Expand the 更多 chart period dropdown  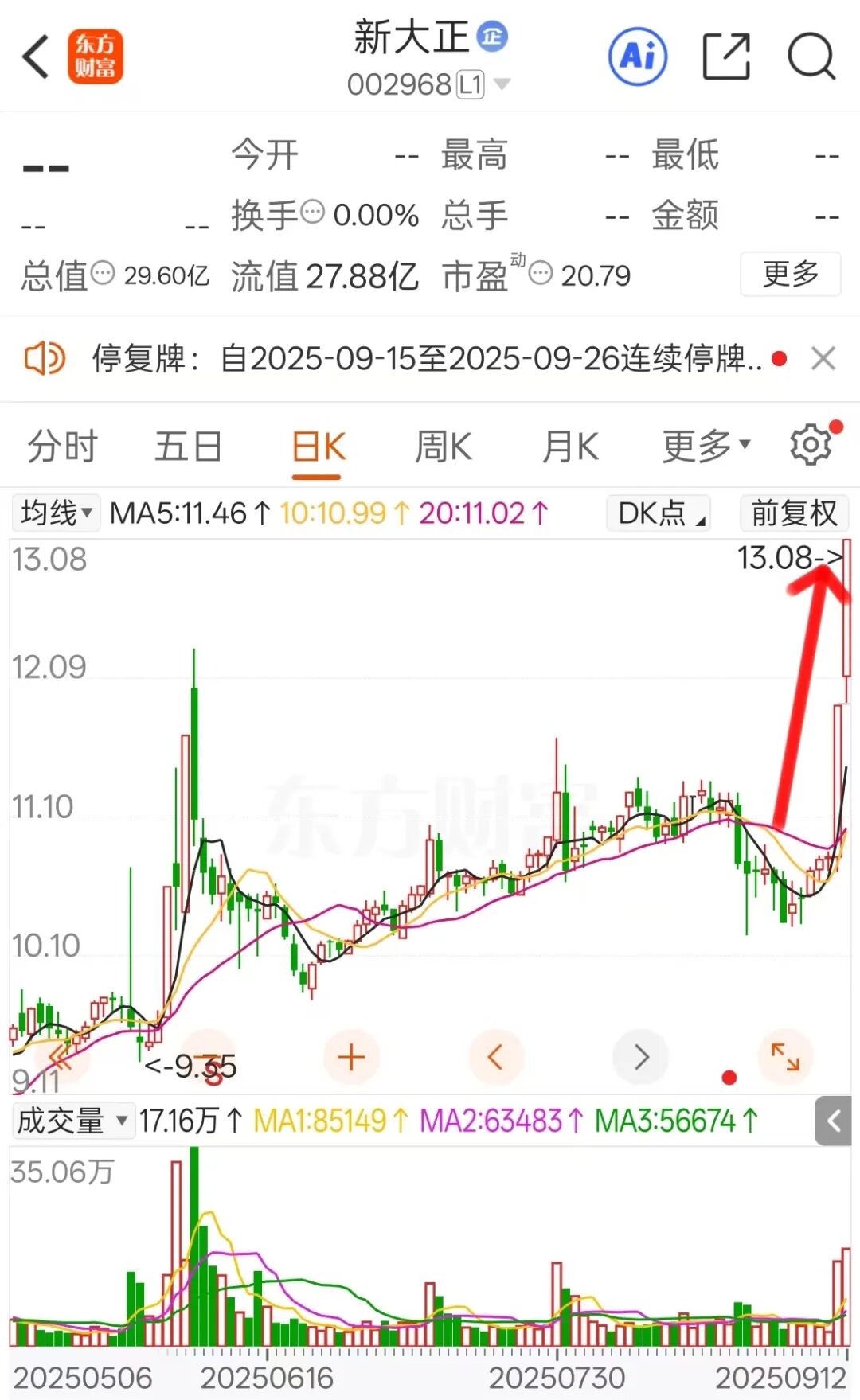(x=706, y=447)
